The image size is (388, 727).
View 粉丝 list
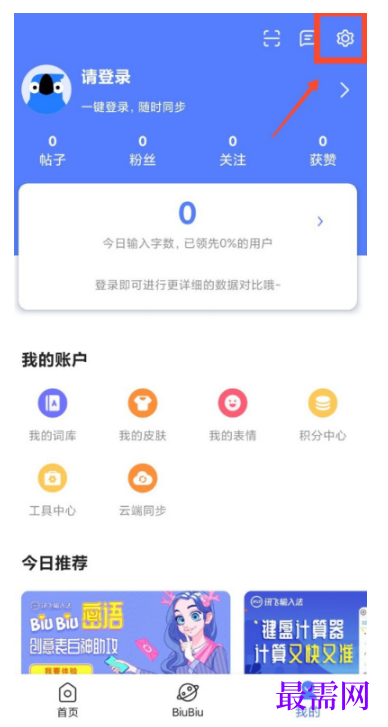point(142,151)
